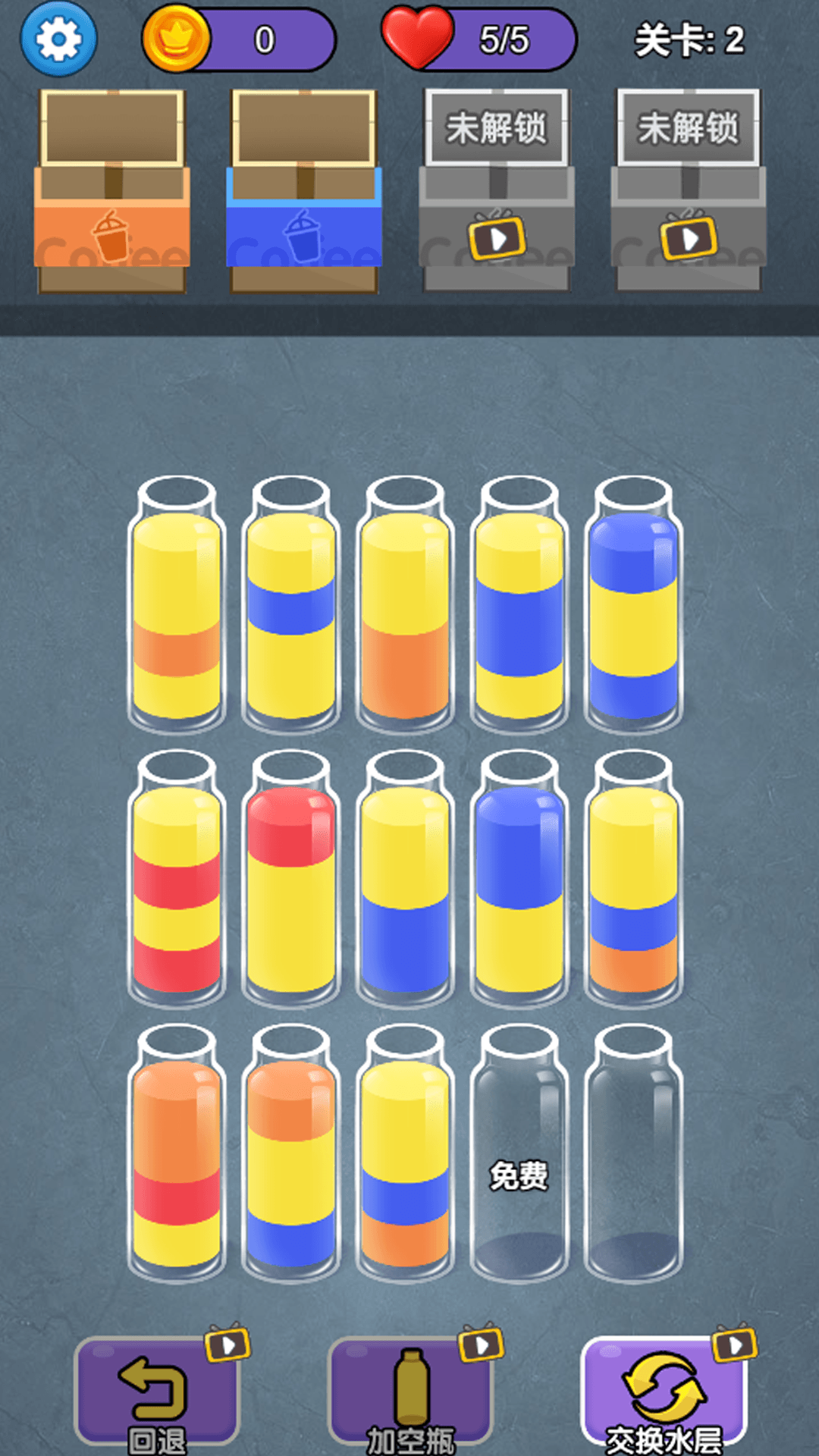Pick the bottle with red on top

coord(291,880)
